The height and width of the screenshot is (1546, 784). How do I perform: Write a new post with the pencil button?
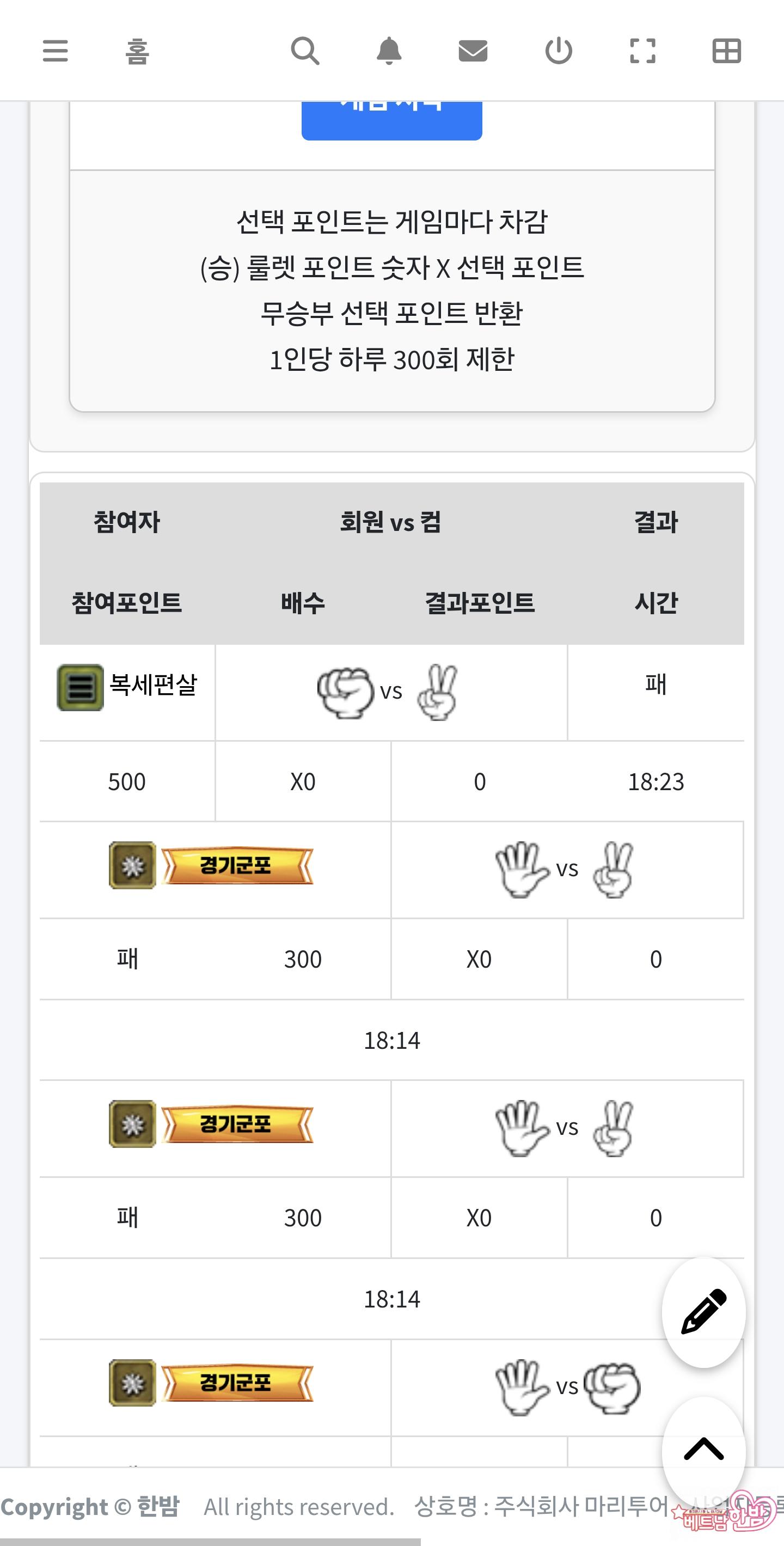(x=703, y=1312)
